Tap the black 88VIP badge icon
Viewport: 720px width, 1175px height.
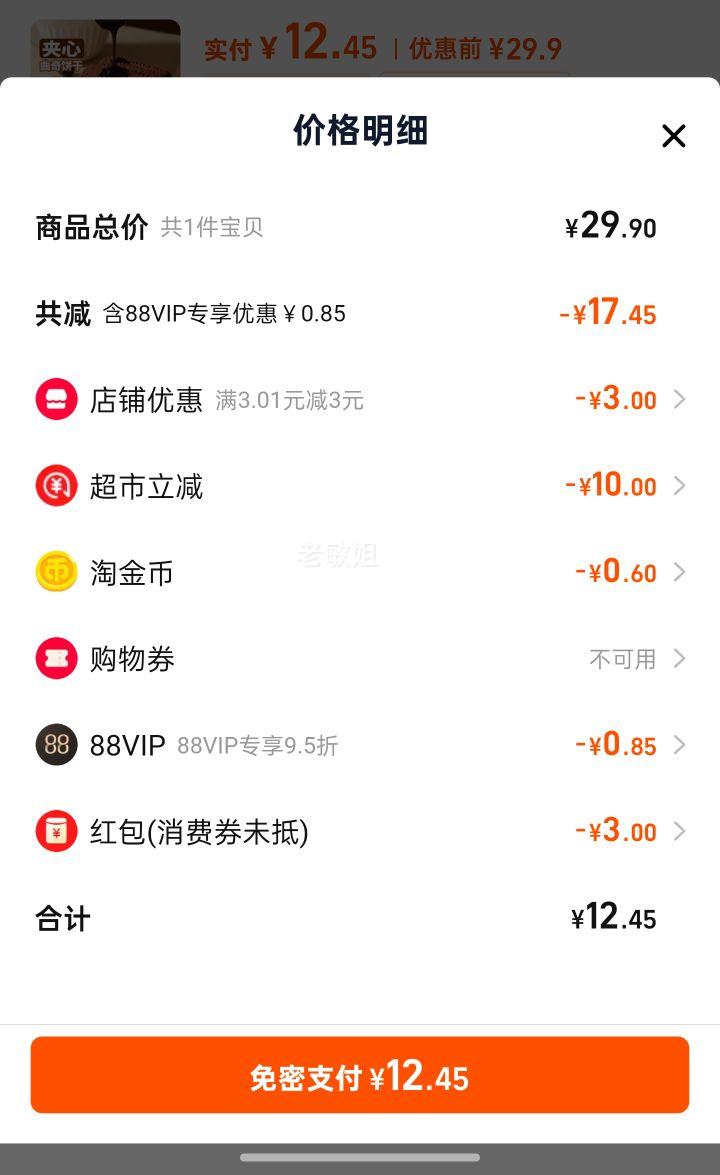[x=56, y=745]
